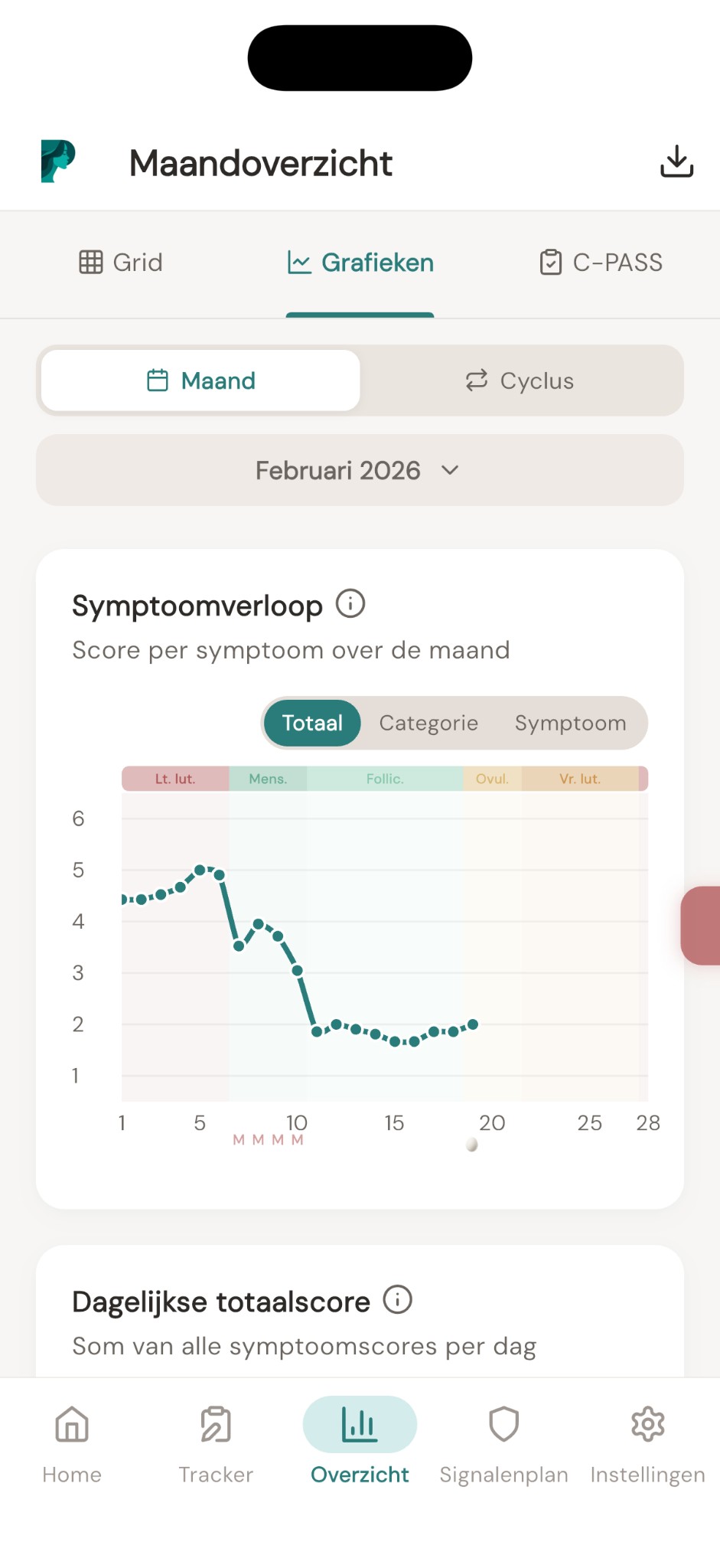Tap the Overzicht bar-chart icon

(x=360, y=1424)
